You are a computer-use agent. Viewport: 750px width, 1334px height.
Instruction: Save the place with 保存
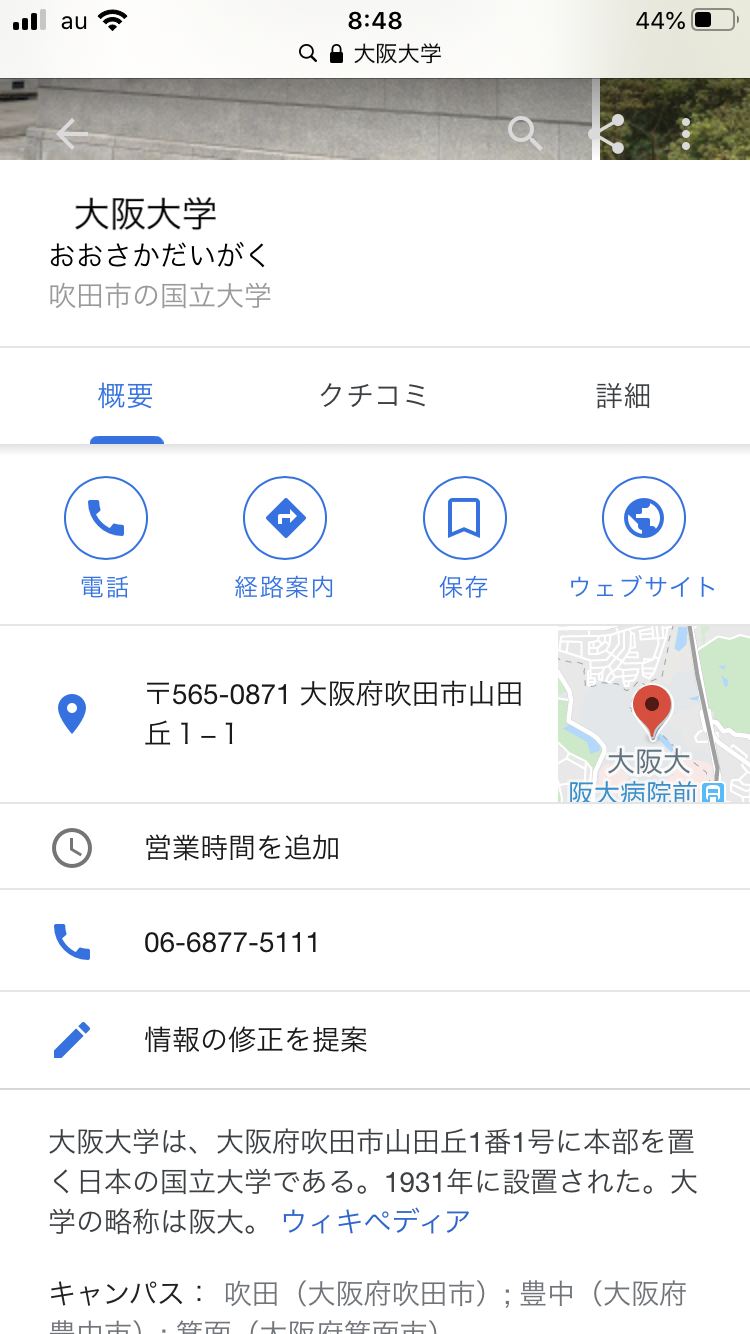[464, 537]
